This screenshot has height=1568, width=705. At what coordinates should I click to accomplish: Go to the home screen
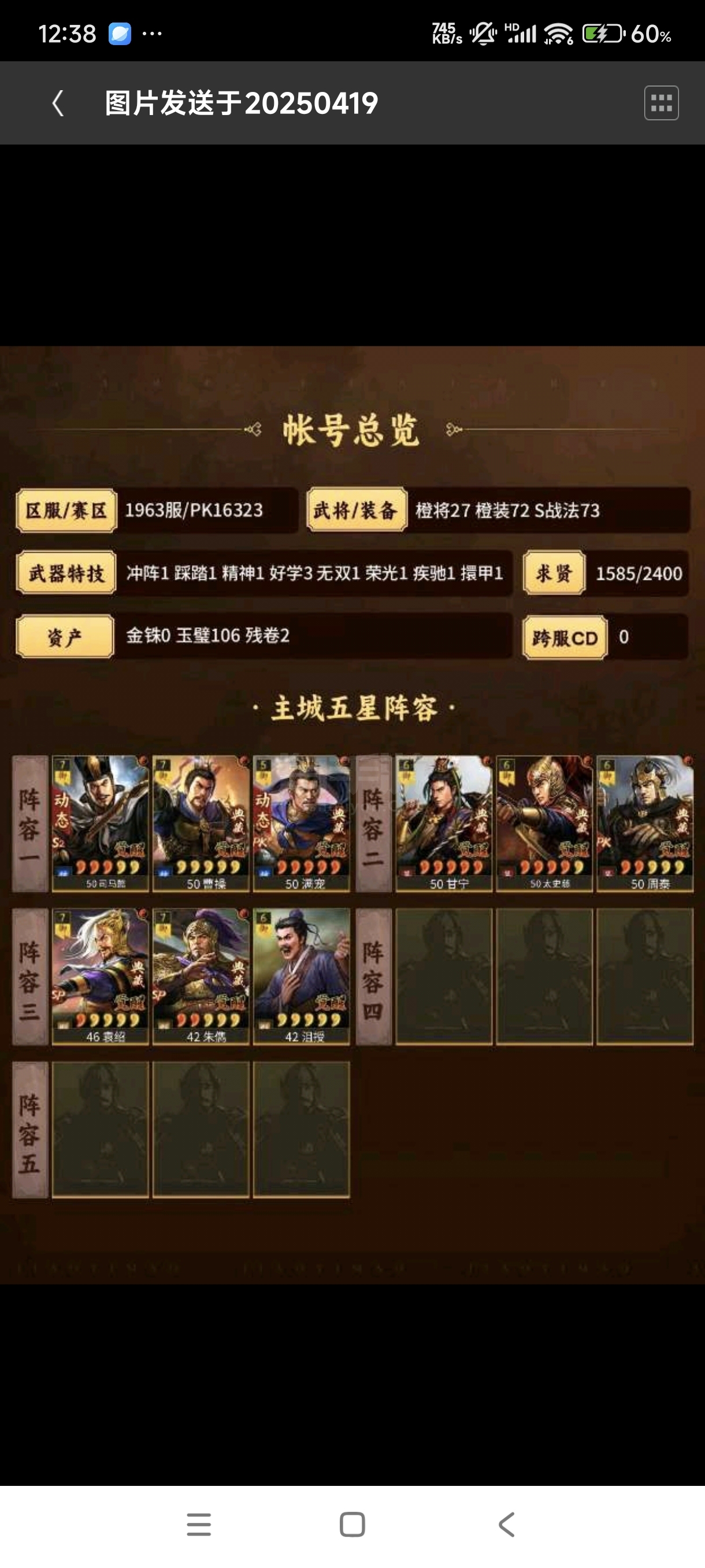(352, 1525)
